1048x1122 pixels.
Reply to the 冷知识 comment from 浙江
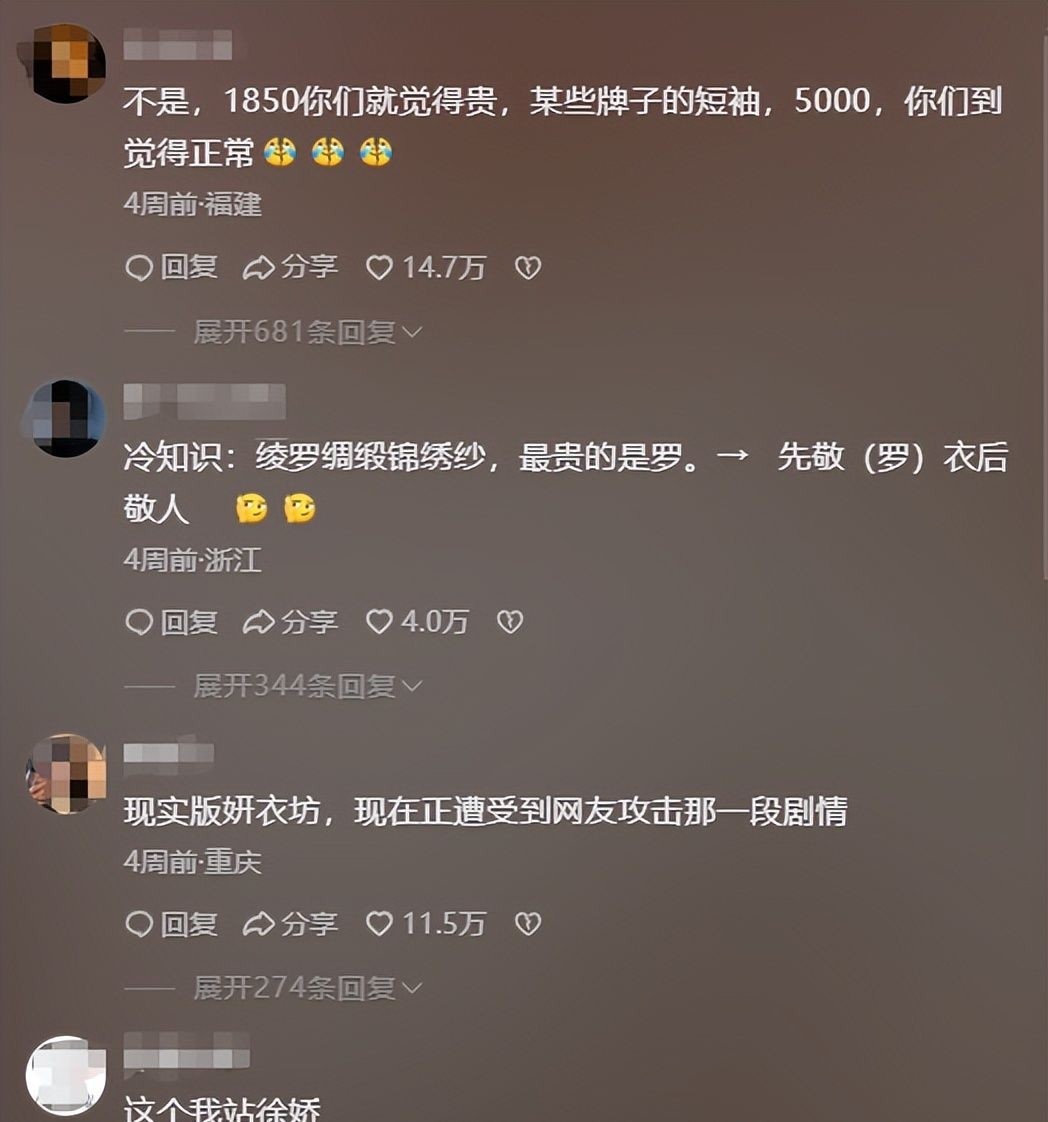[x=170, y=622]
